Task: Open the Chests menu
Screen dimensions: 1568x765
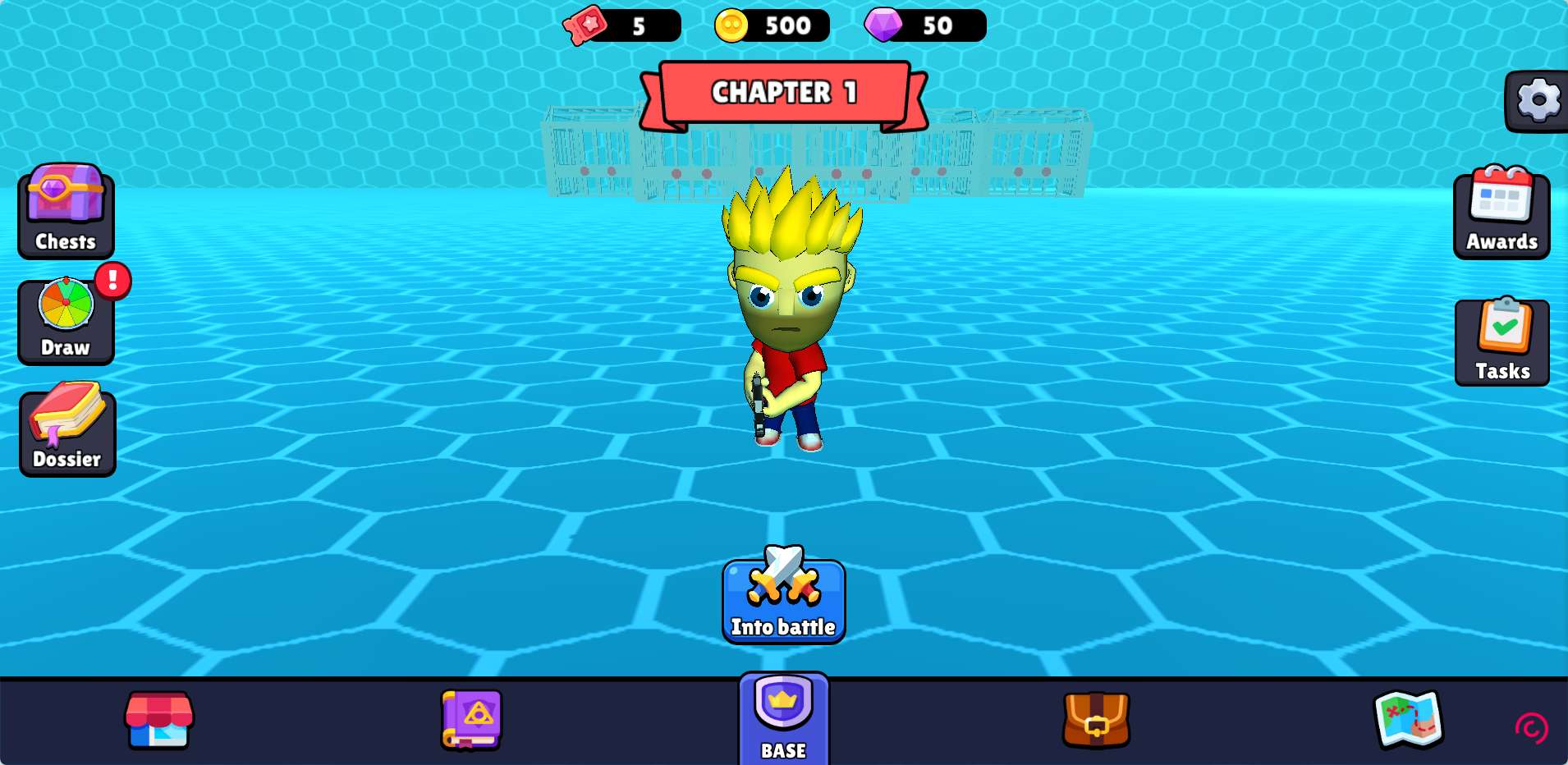Action: coord(66,212)
